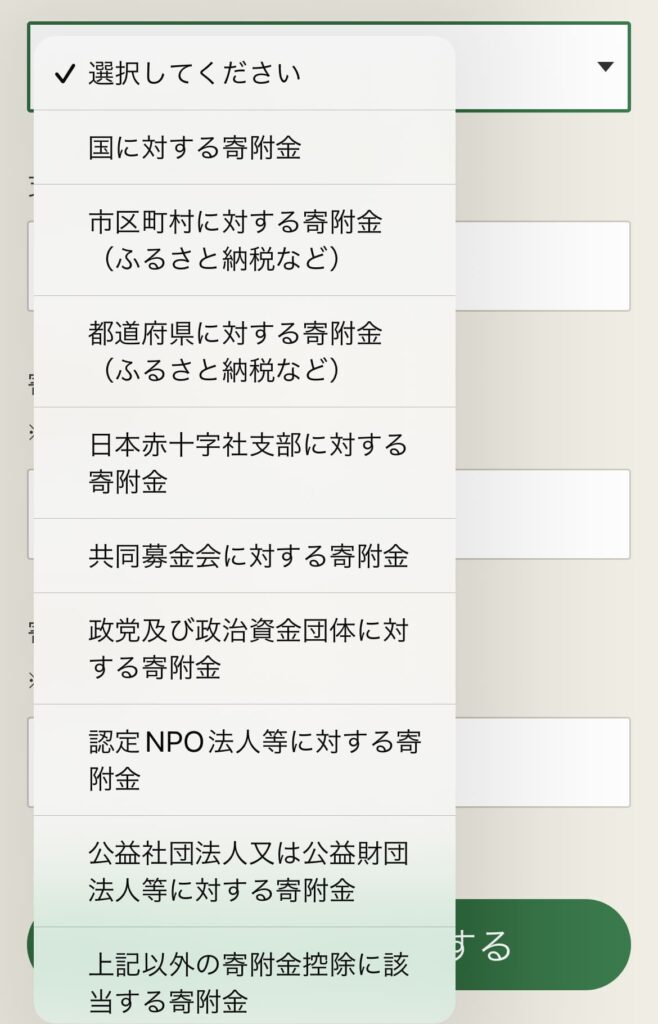Pick 上記以外の寄附金控除に該当する寄附金

pos(244,981)
